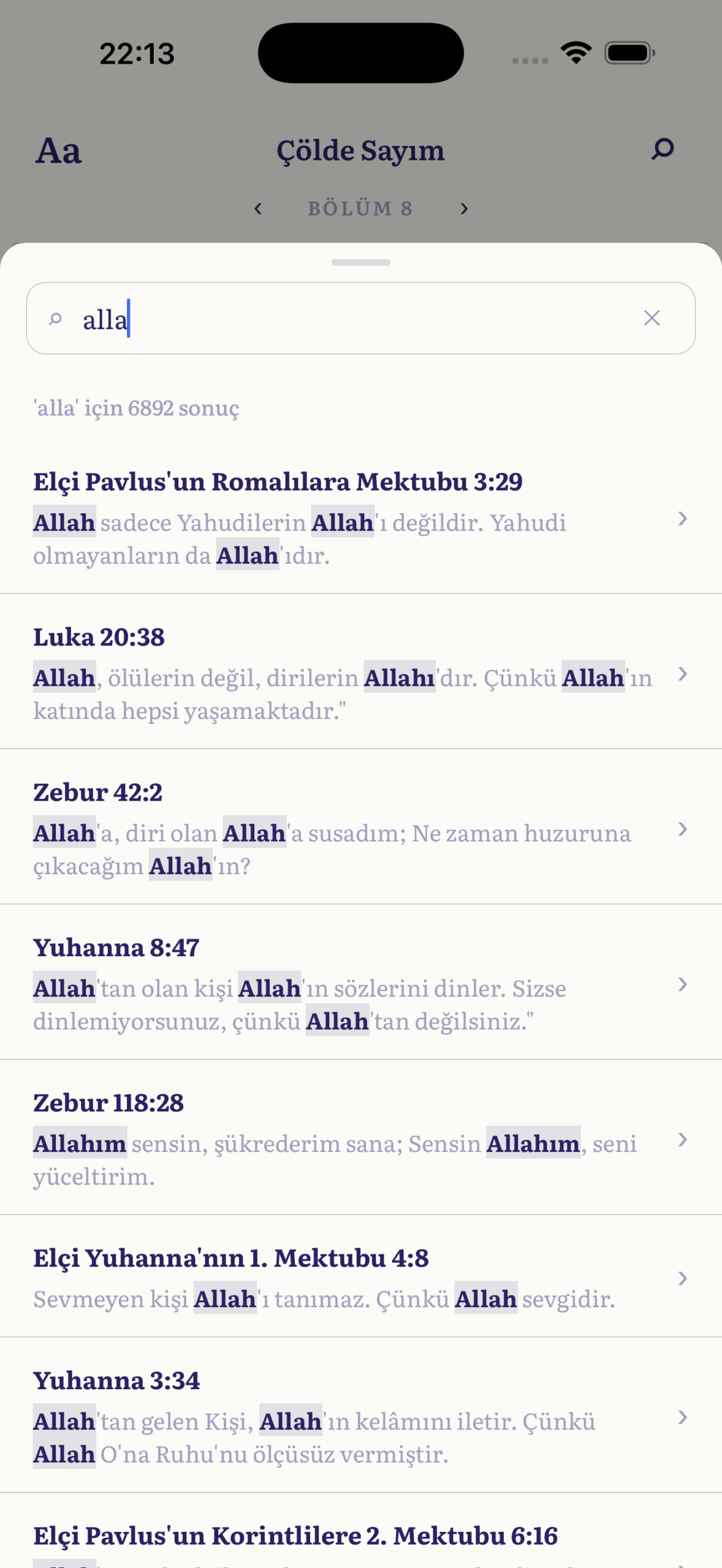Expand the Yuhanna 3:34 result
Viewport: 722px width, 1568px height.
684,1426
